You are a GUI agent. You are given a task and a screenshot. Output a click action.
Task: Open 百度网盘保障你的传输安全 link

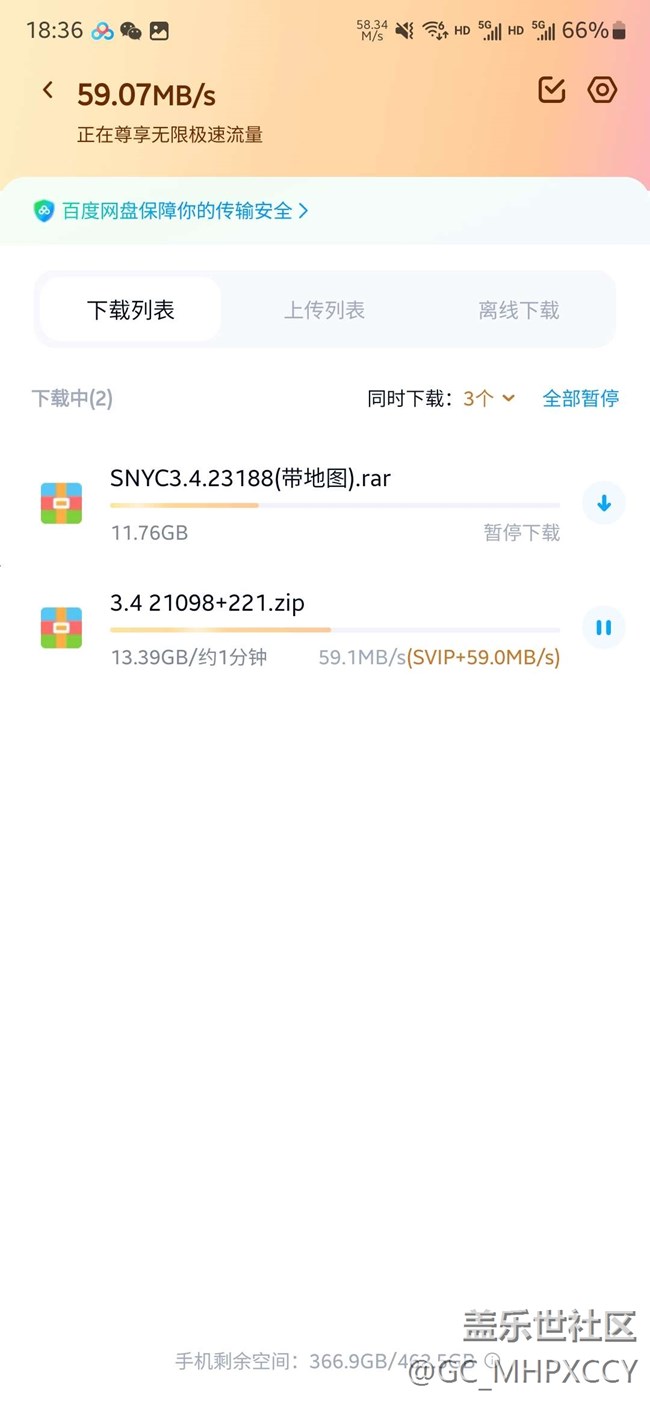point(171,211)
